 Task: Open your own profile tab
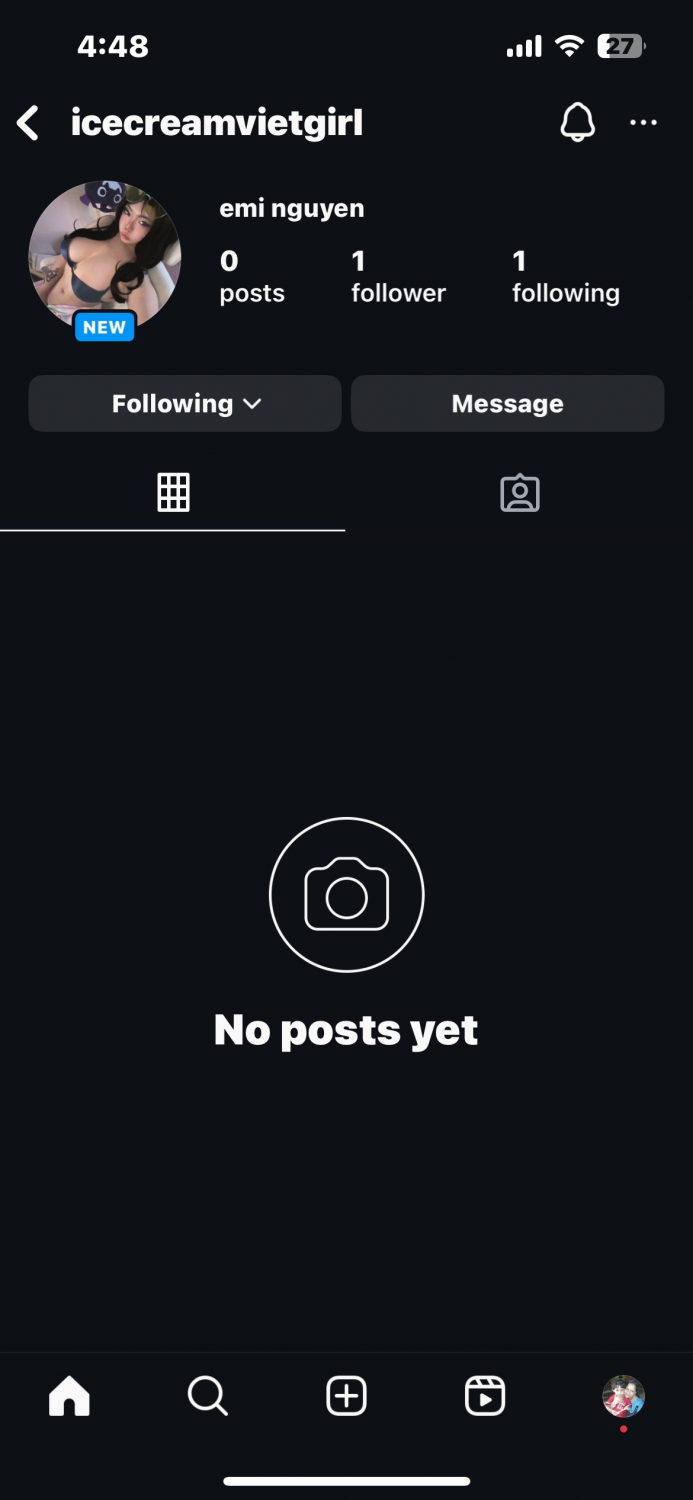pyautogui.click(x=623, y=1396)
